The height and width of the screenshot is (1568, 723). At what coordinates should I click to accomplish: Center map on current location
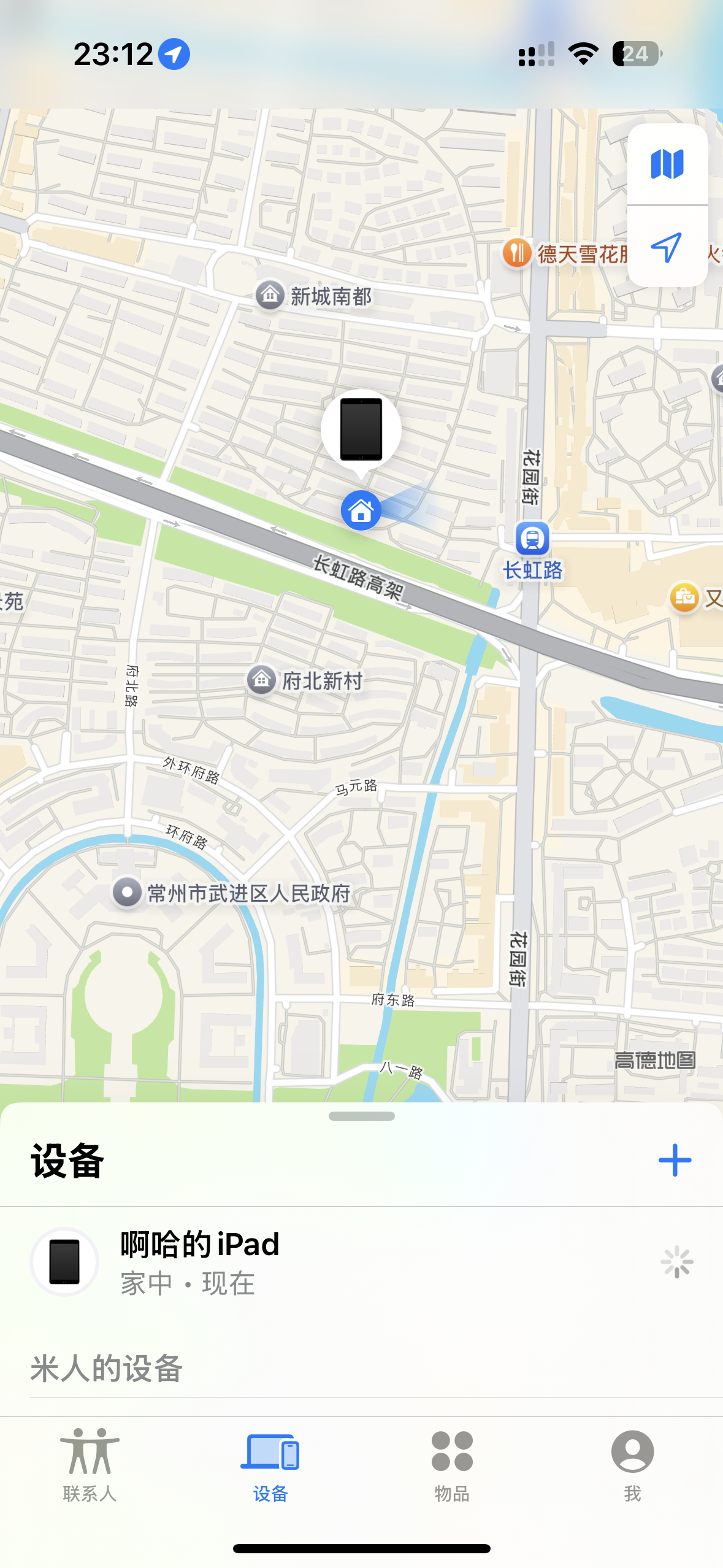(x=667, y=247)
